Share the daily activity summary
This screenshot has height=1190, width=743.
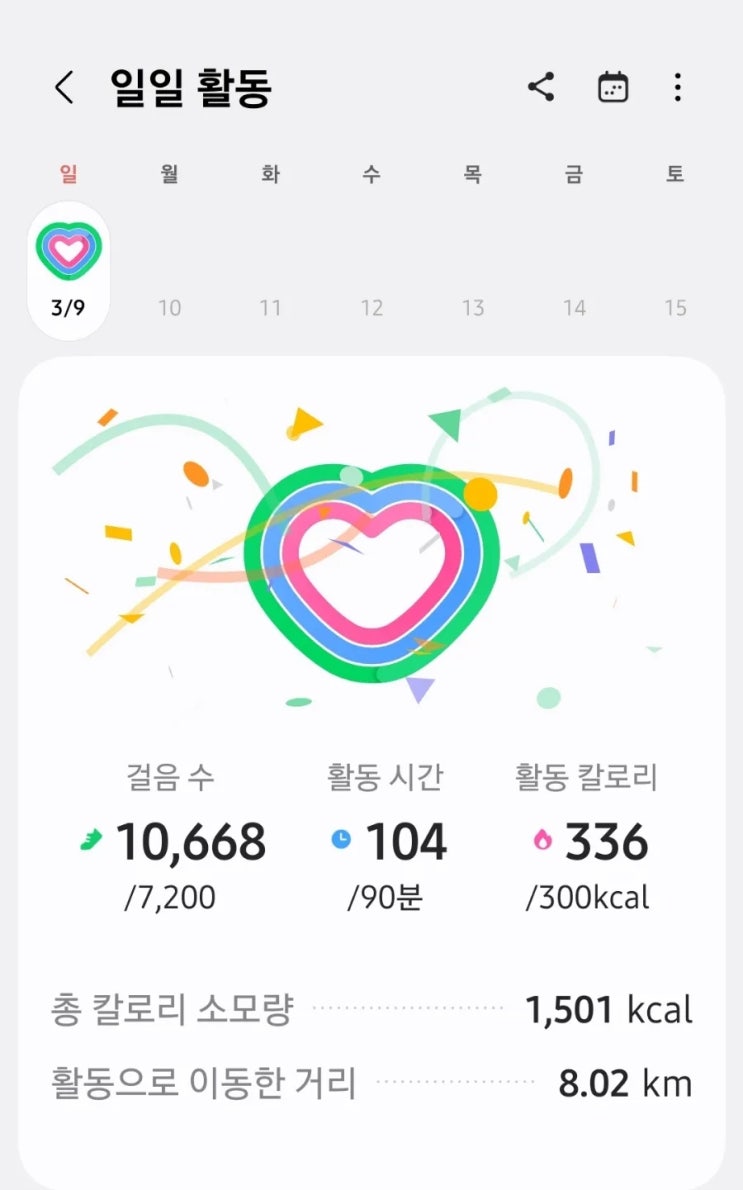tap(541, 88)
